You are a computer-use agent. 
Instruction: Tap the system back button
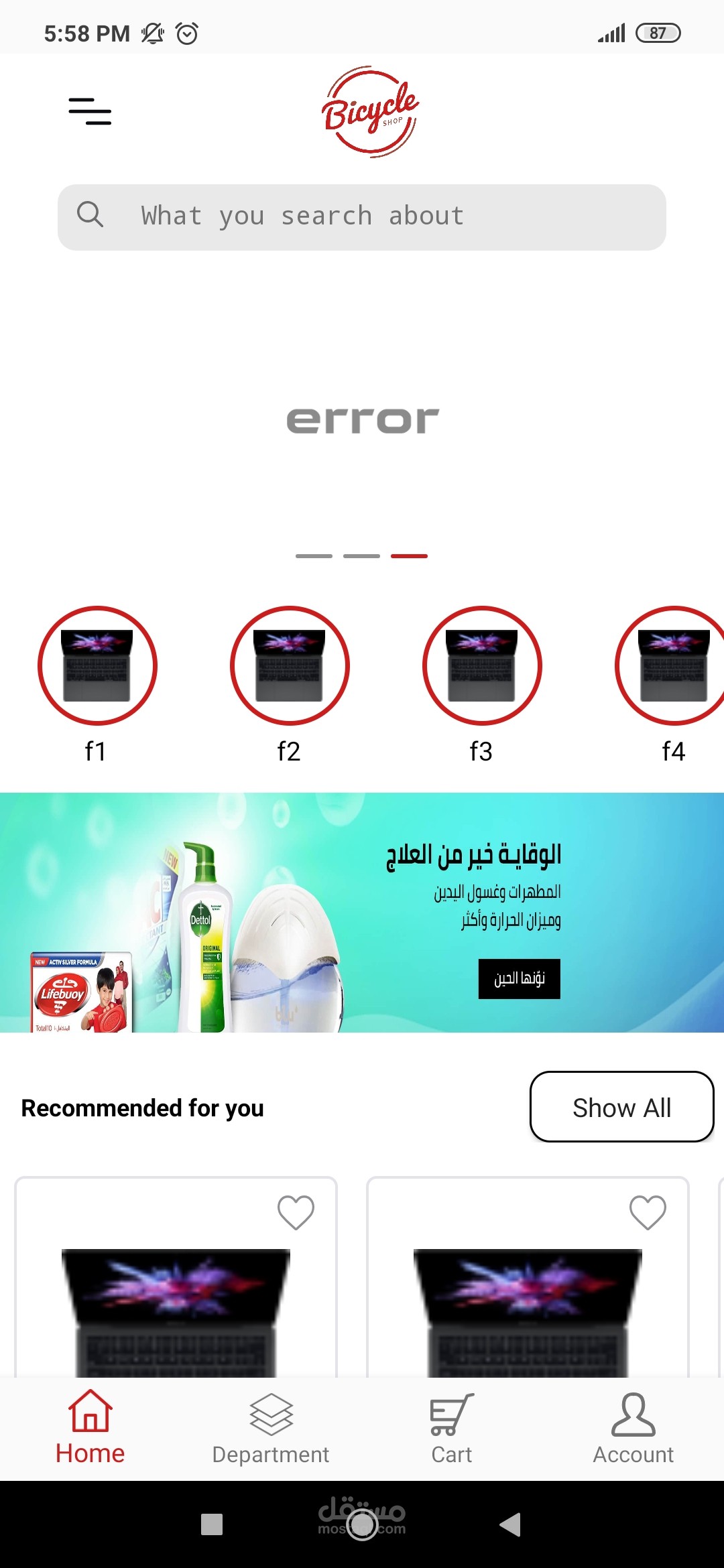tap(511, 1524)
